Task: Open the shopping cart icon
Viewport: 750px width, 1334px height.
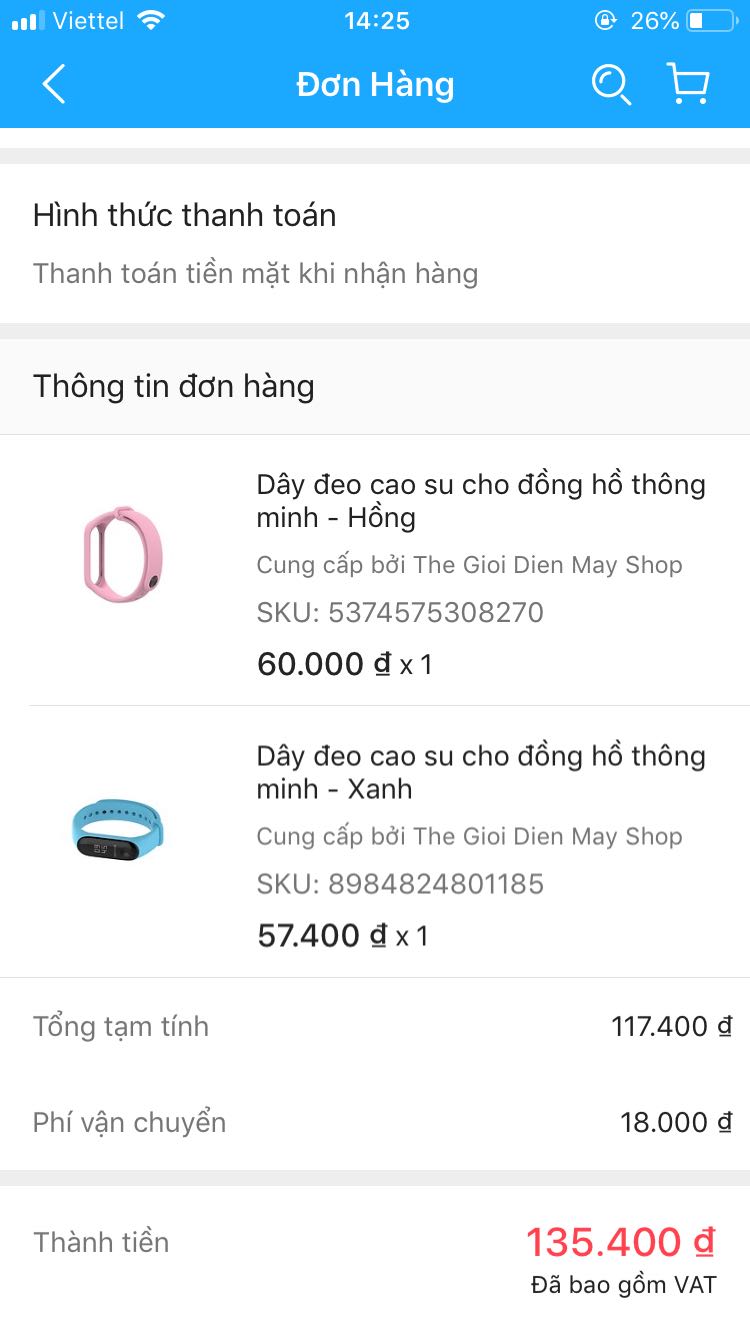Action: [x=687, y=85]
